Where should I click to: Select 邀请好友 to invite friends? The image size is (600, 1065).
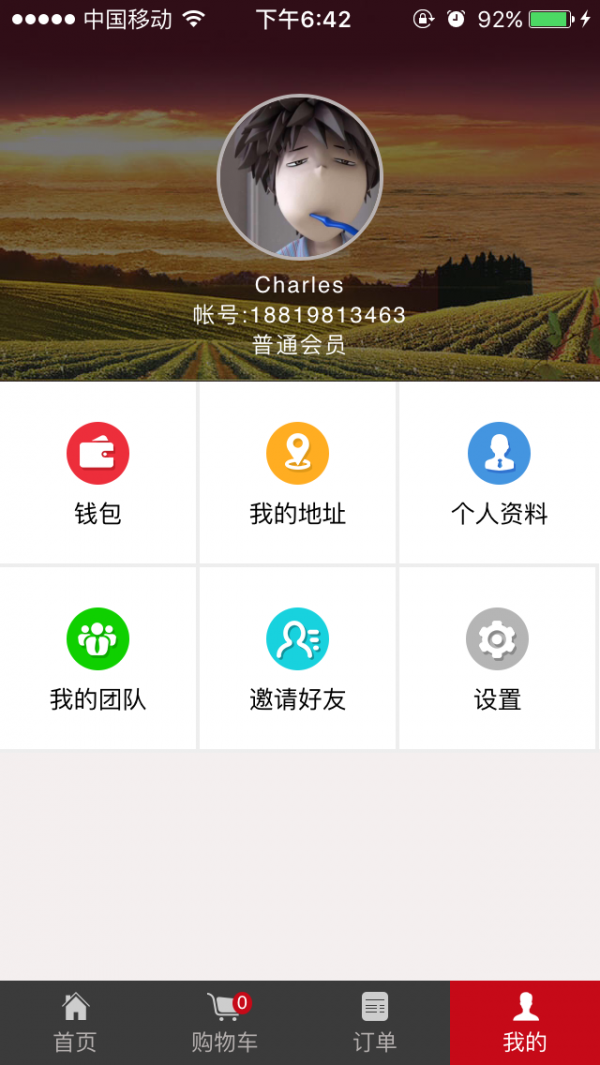pos(298,658)
